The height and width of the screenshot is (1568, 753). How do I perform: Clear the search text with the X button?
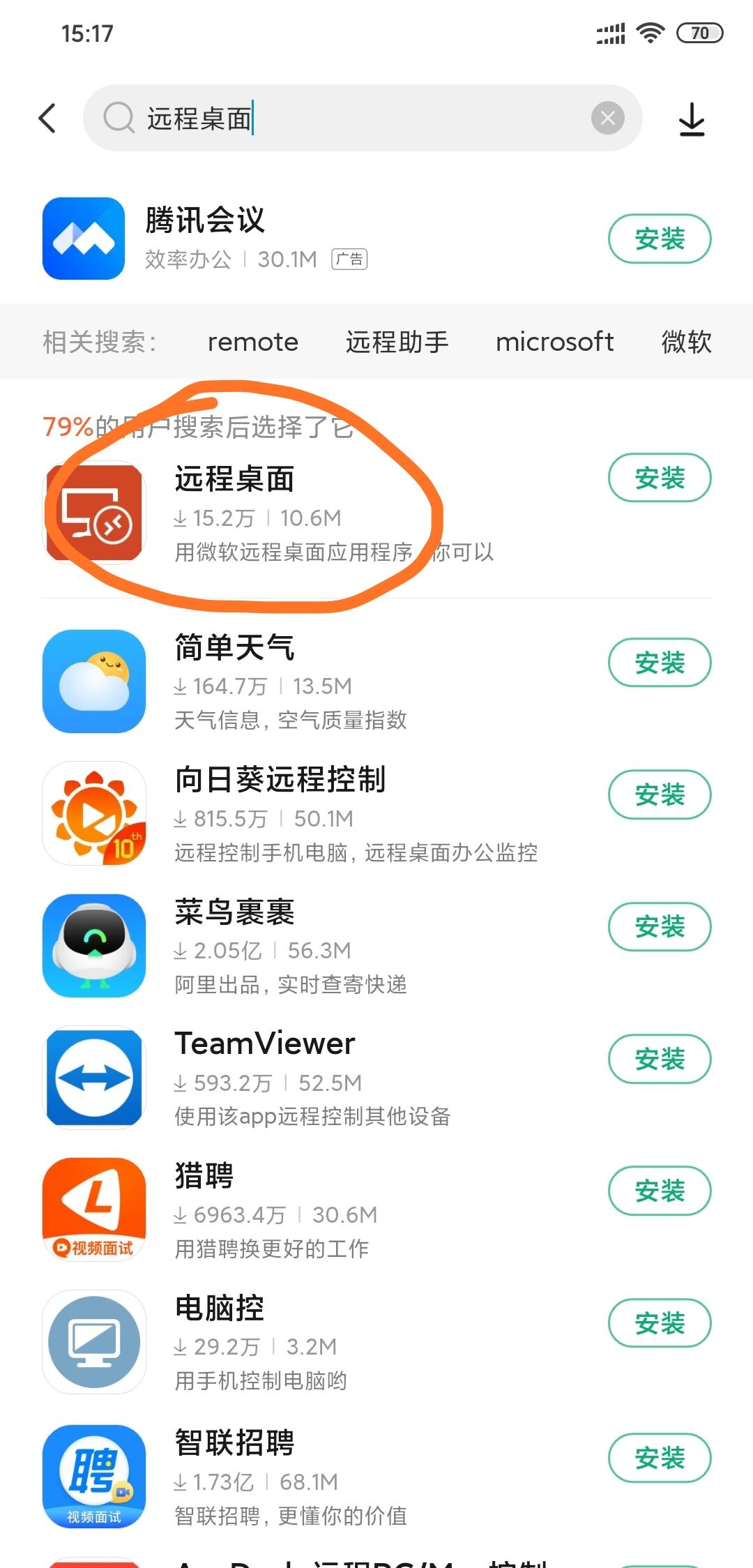tap(607, 118)
